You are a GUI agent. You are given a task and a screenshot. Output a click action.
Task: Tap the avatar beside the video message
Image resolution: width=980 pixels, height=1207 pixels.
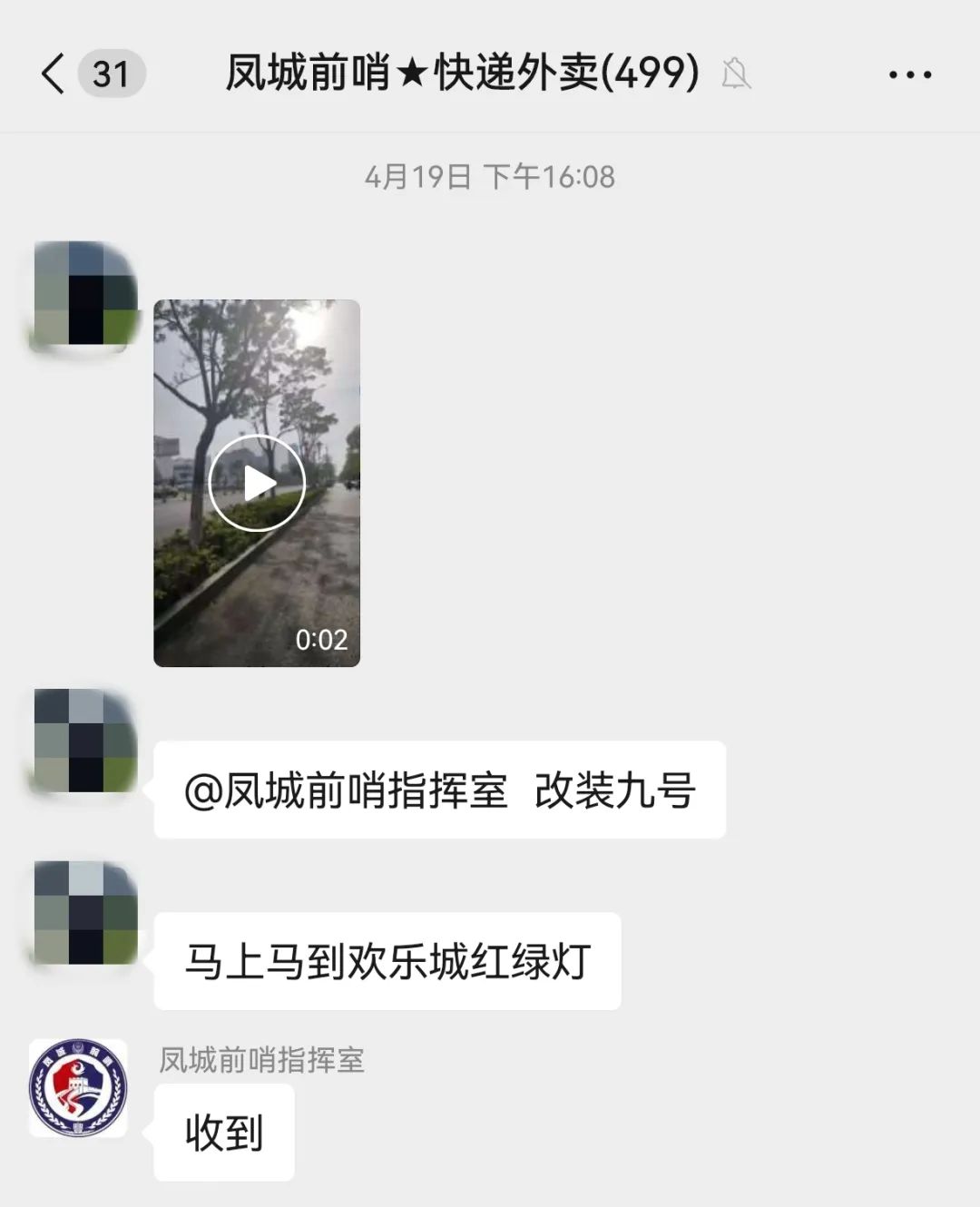[x=85, y=294]
